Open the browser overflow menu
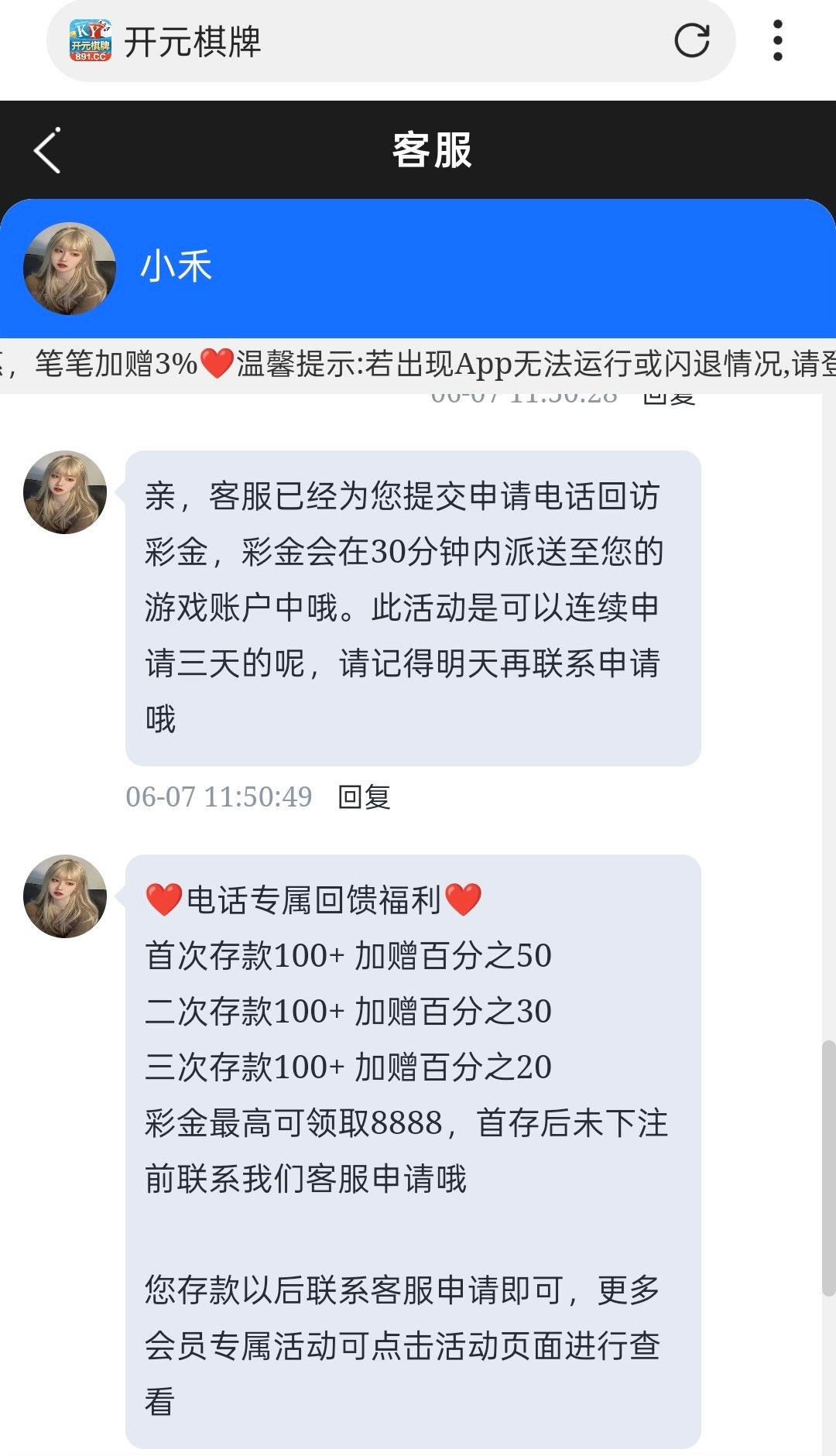Image resolution: width=836 pixels, height=1456 pixels. 777,41
